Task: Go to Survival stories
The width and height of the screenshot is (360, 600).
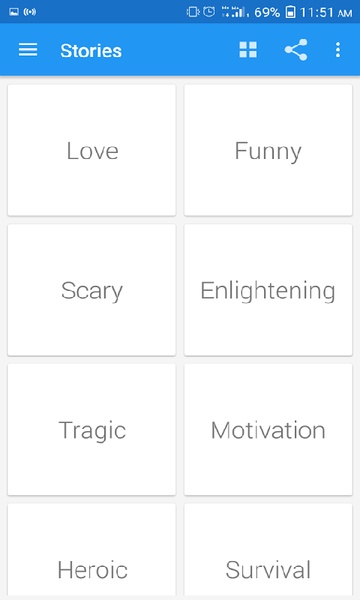Action: pyautogui.click(x=268, y=550)
